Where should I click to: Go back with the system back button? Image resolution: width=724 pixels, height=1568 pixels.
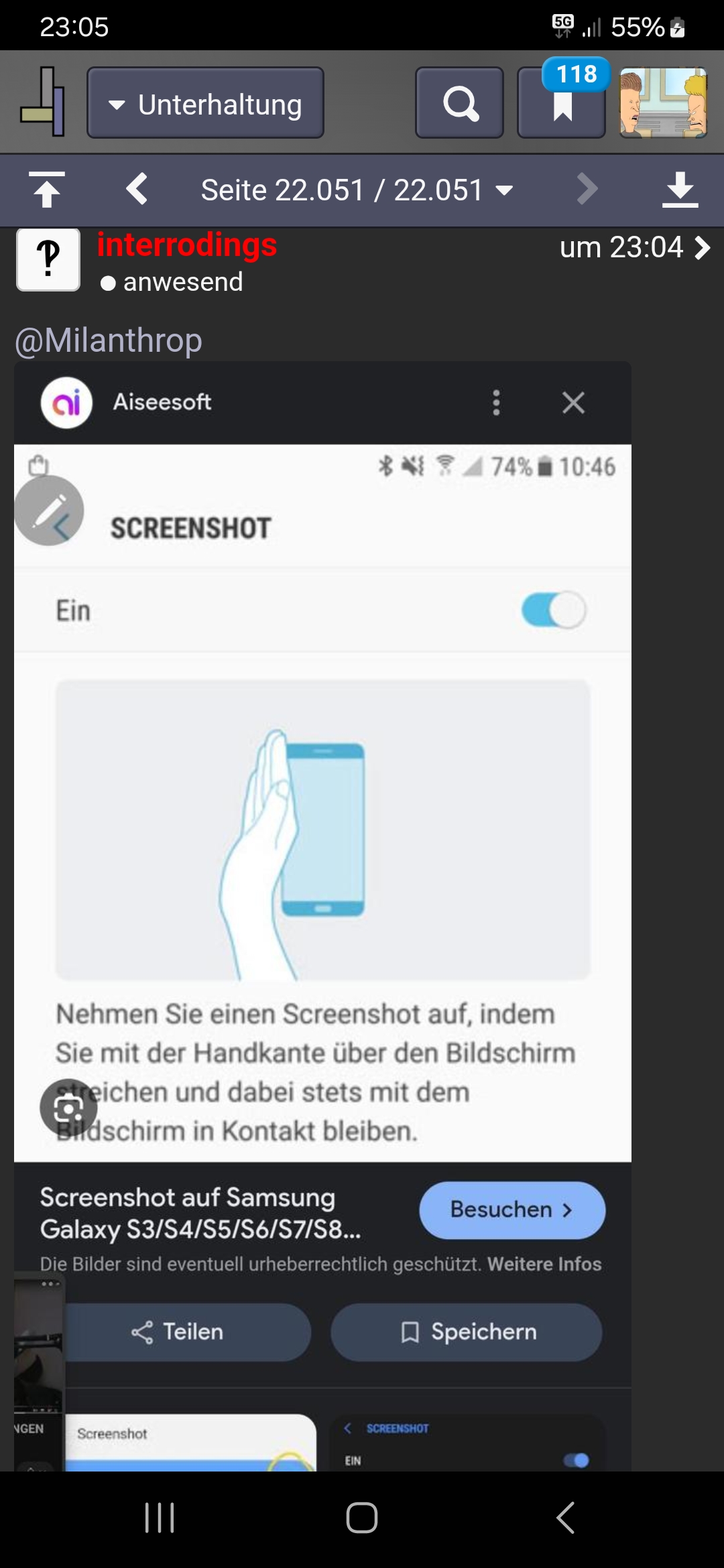(565, 1518)
